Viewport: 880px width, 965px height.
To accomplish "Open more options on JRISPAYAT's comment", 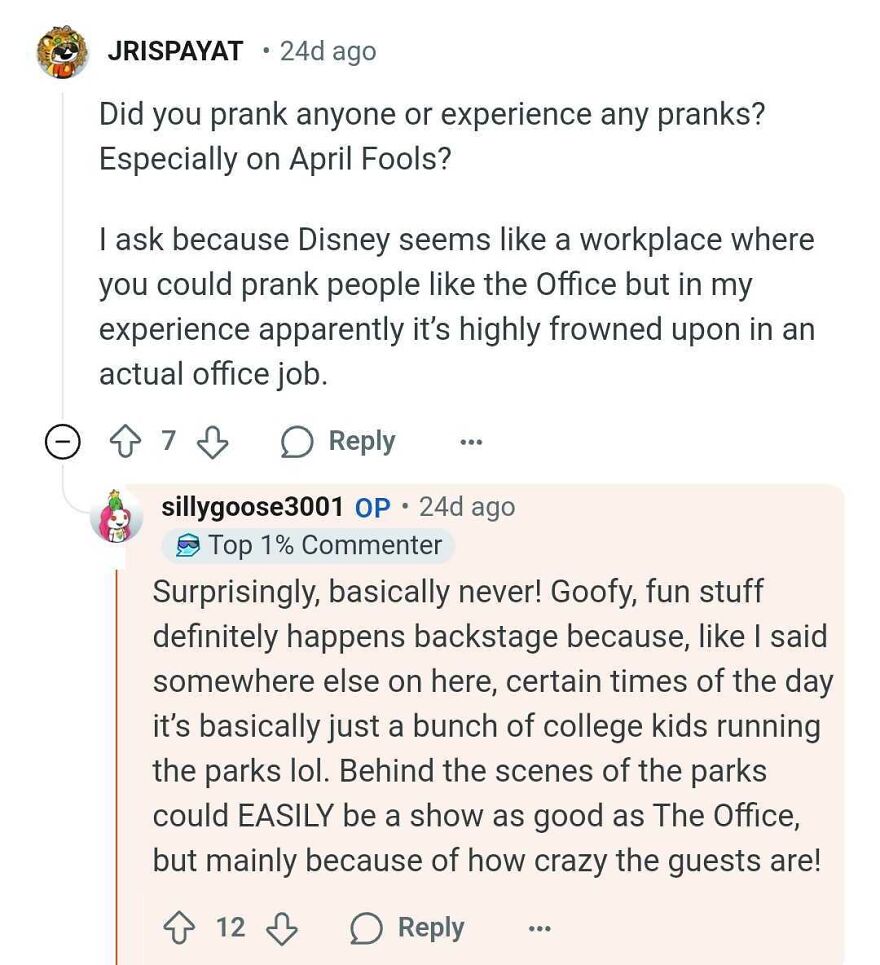I will pos(470,442).
